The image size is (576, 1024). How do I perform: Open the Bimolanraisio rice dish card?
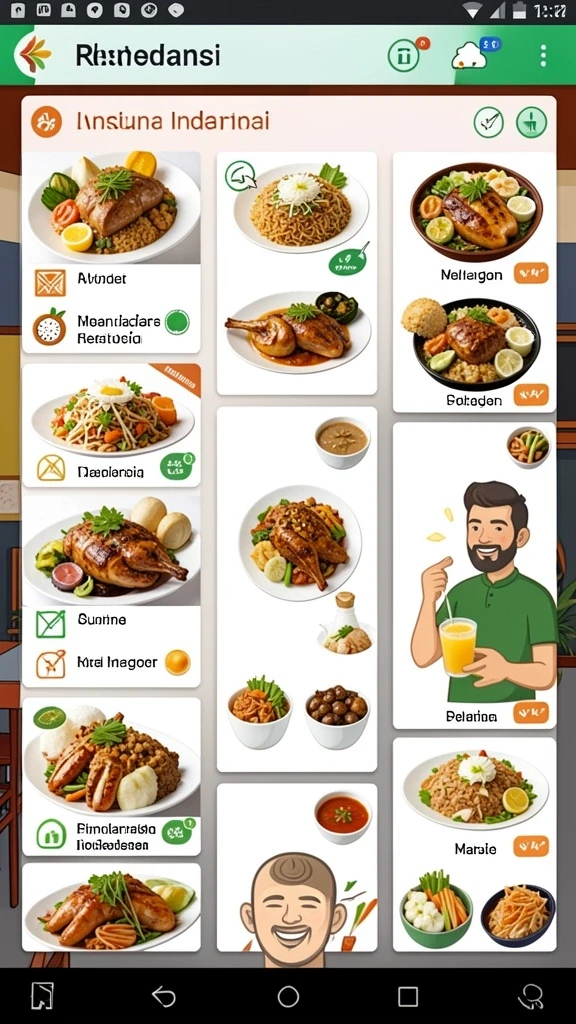point(111,776)
